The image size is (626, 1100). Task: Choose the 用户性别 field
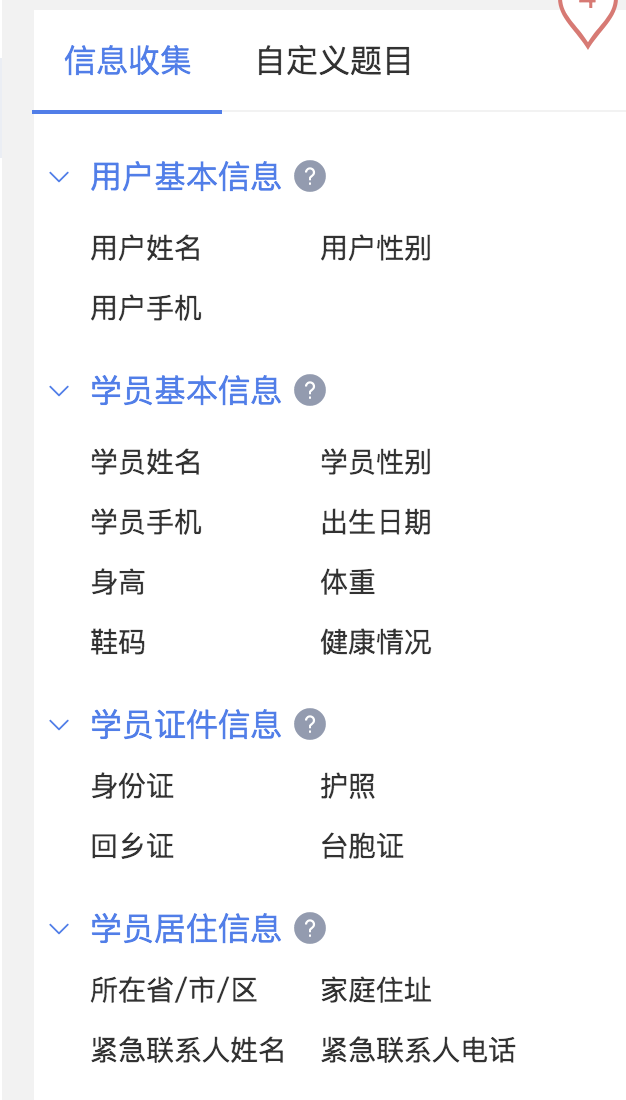(376, 248)
